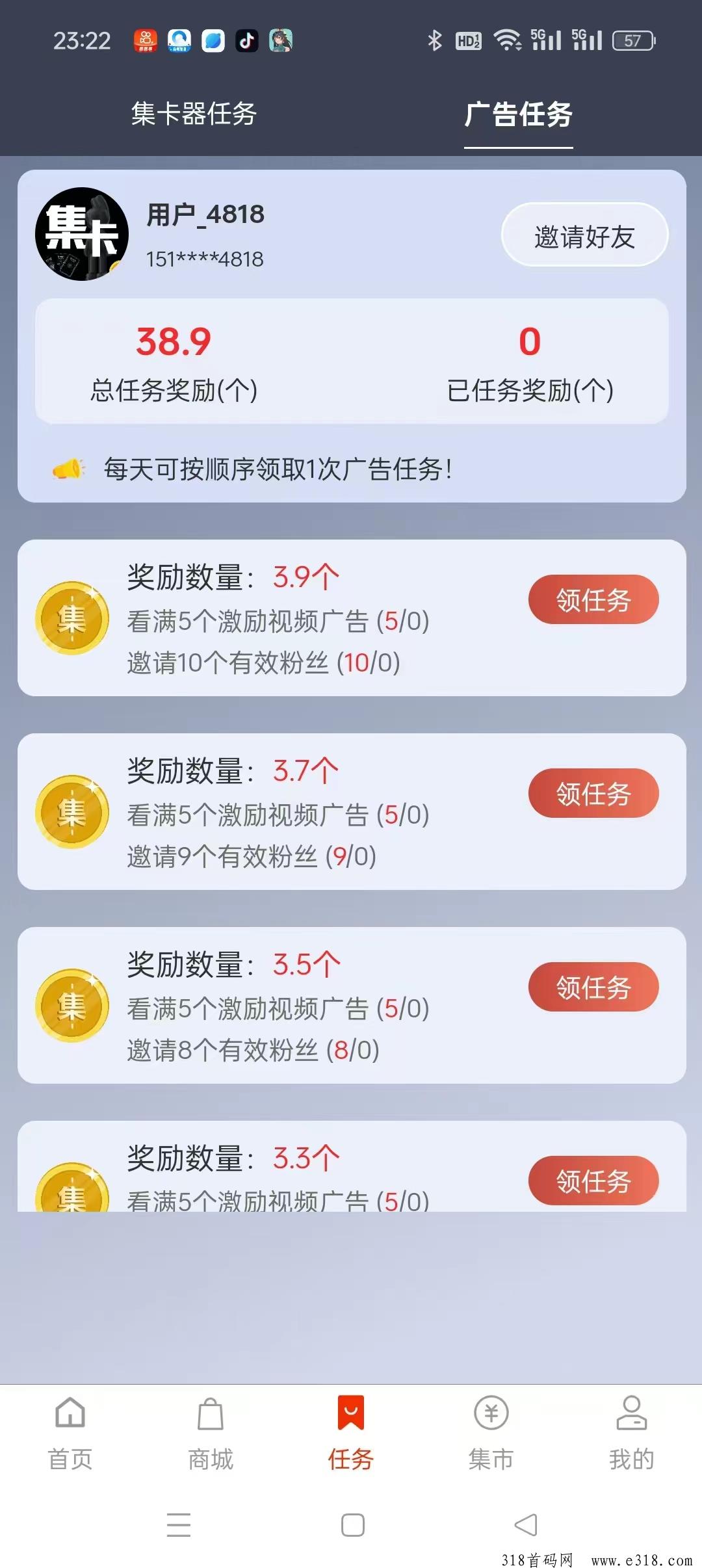702x1568 pixels.
Task: Tap the system back button
Action: 526,1525
